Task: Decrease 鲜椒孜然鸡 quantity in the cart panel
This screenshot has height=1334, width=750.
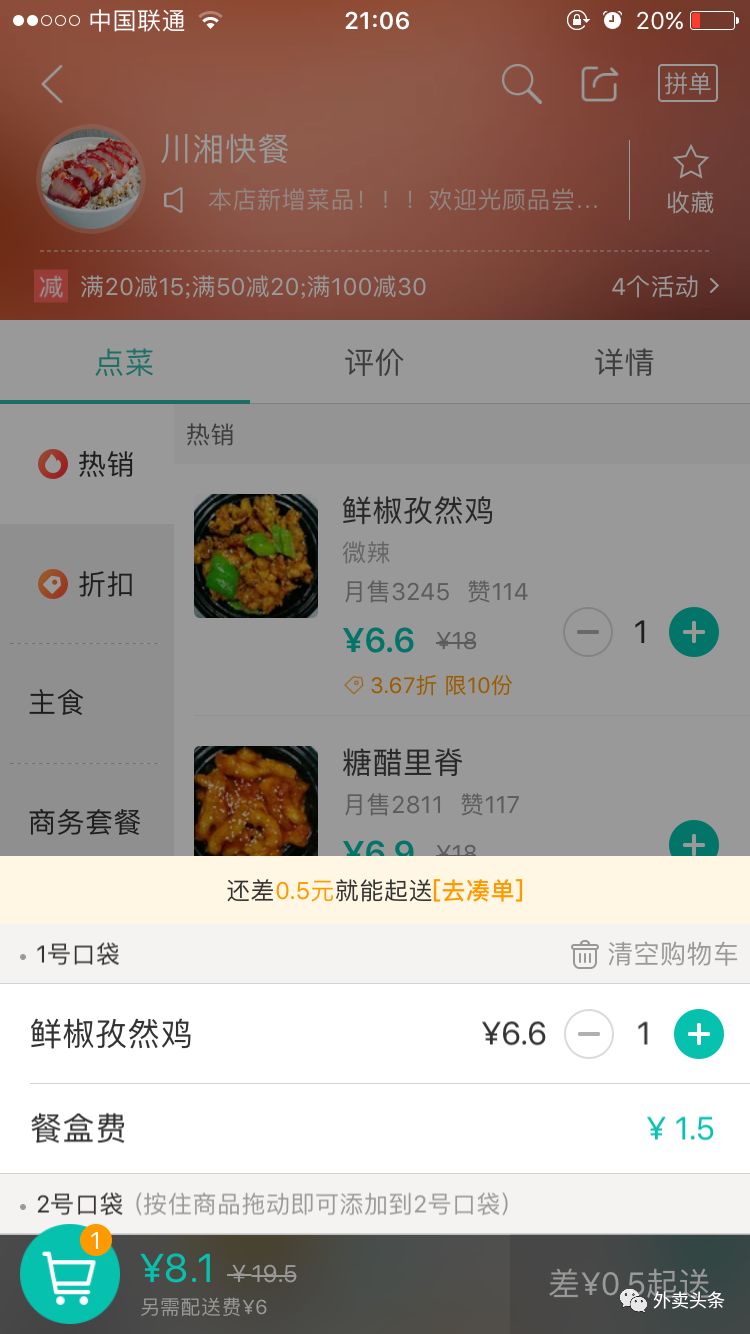Action: tap(589, 1034)
